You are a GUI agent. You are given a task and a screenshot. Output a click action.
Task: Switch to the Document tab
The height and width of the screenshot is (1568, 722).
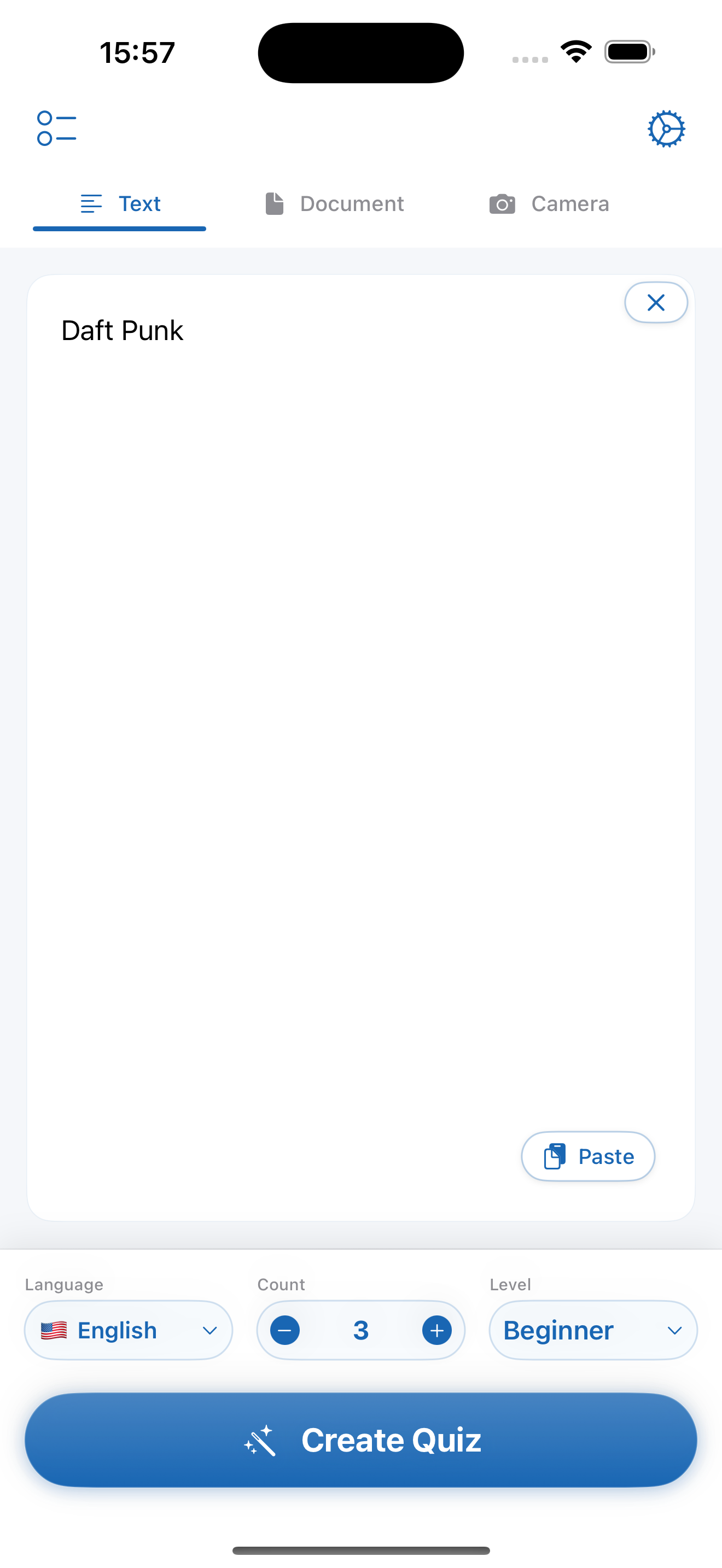(334, 204)
